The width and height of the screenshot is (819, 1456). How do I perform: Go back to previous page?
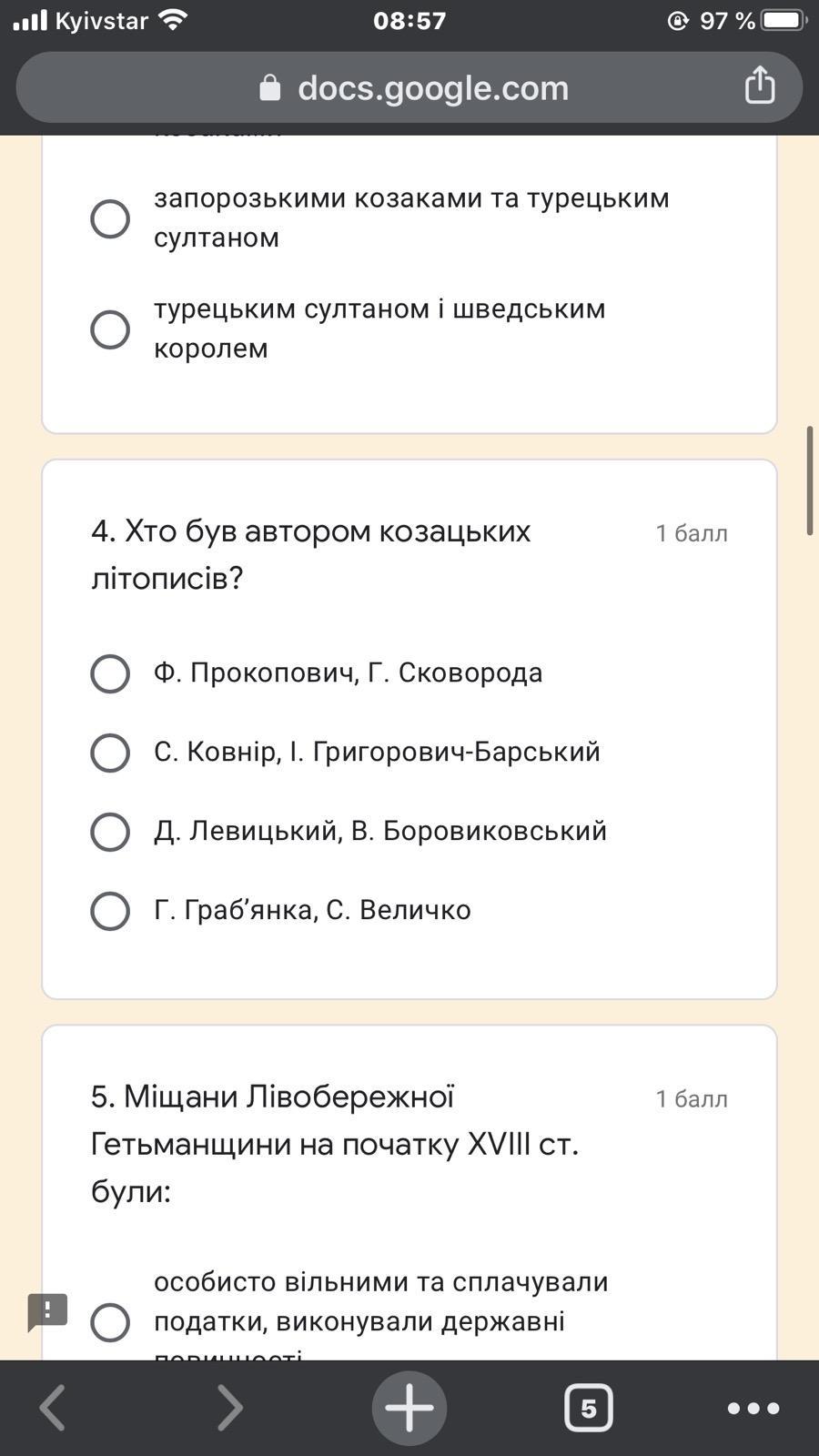pyautogui.click(x=53, y=1408)
